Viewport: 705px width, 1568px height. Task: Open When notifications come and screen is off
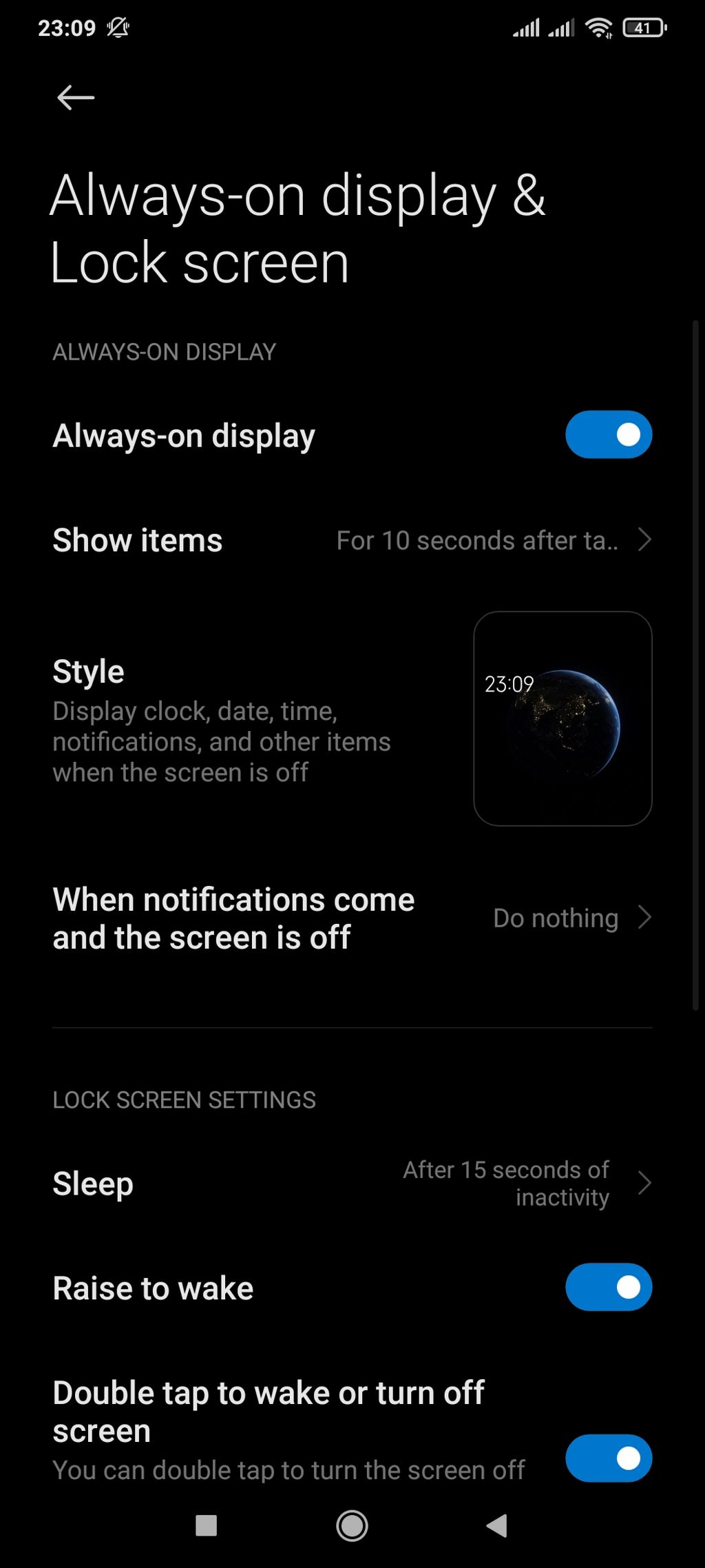tap(352, 918)
